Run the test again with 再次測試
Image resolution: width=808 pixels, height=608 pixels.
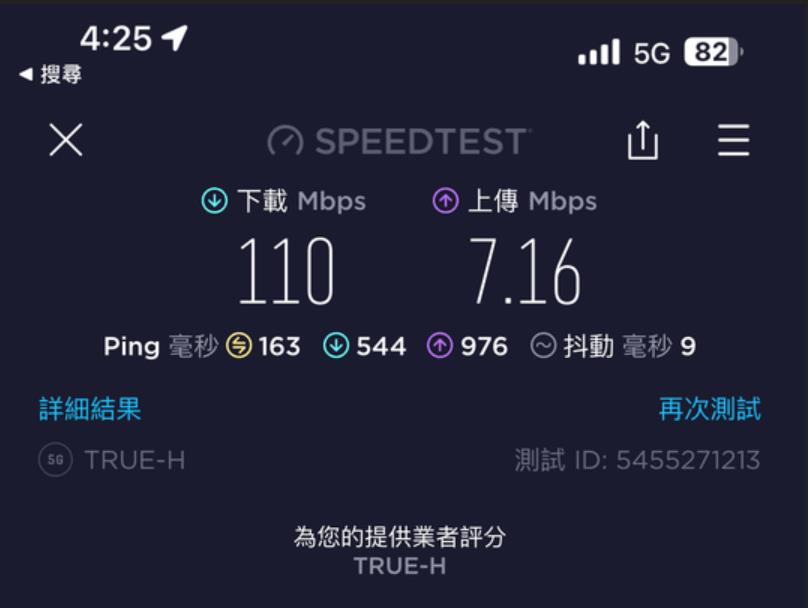click(x=709, y=408)
